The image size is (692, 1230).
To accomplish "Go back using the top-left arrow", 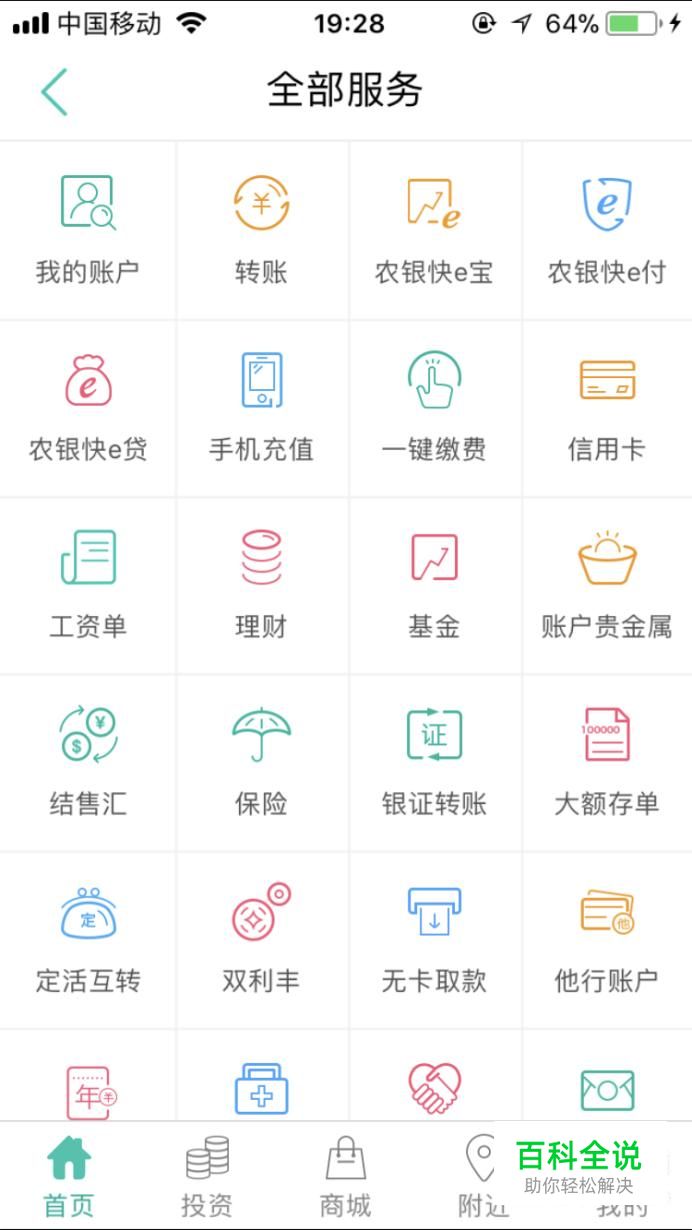I will coord(54,91).
